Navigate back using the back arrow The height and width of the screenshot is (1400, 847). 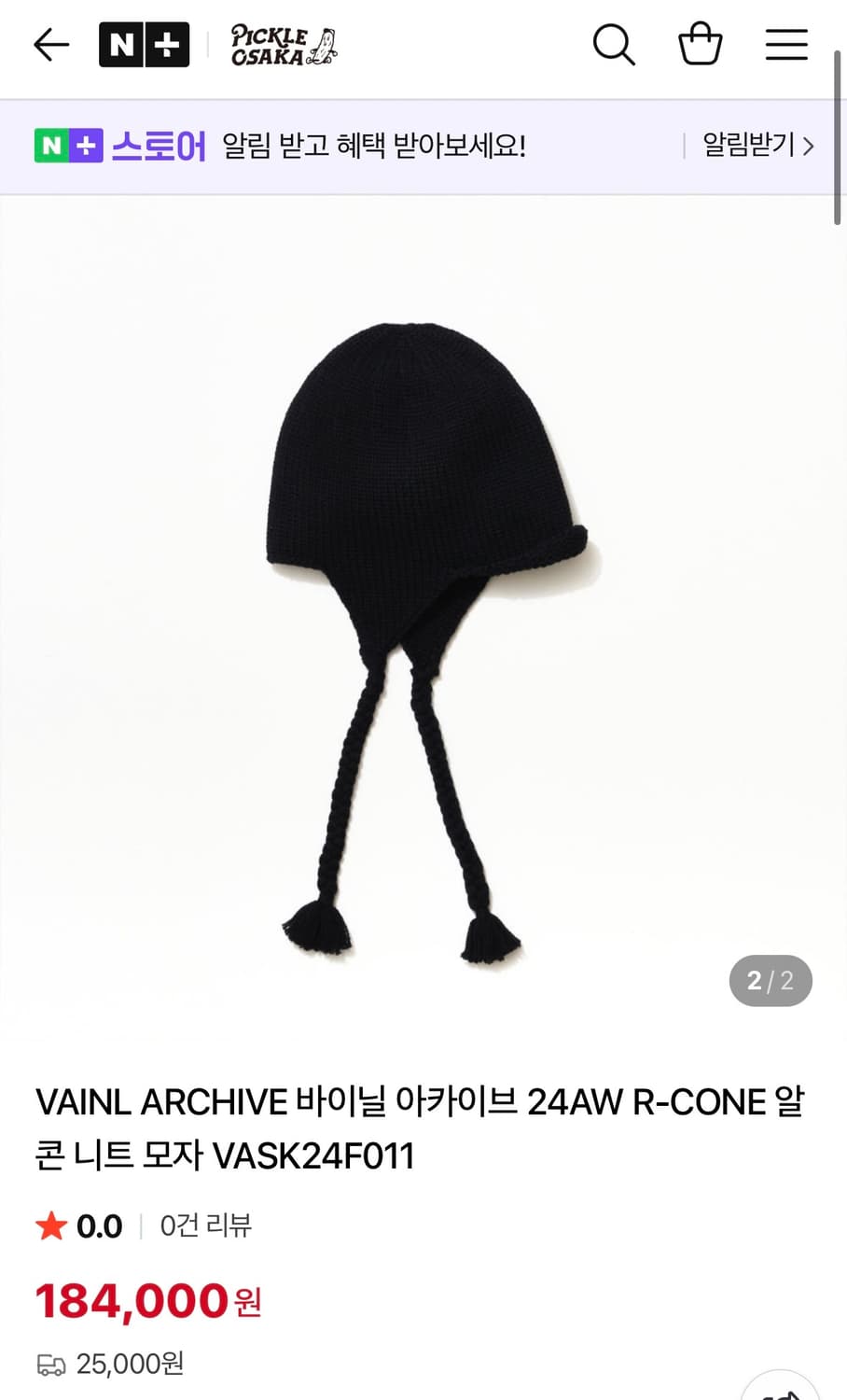(51, 44)
